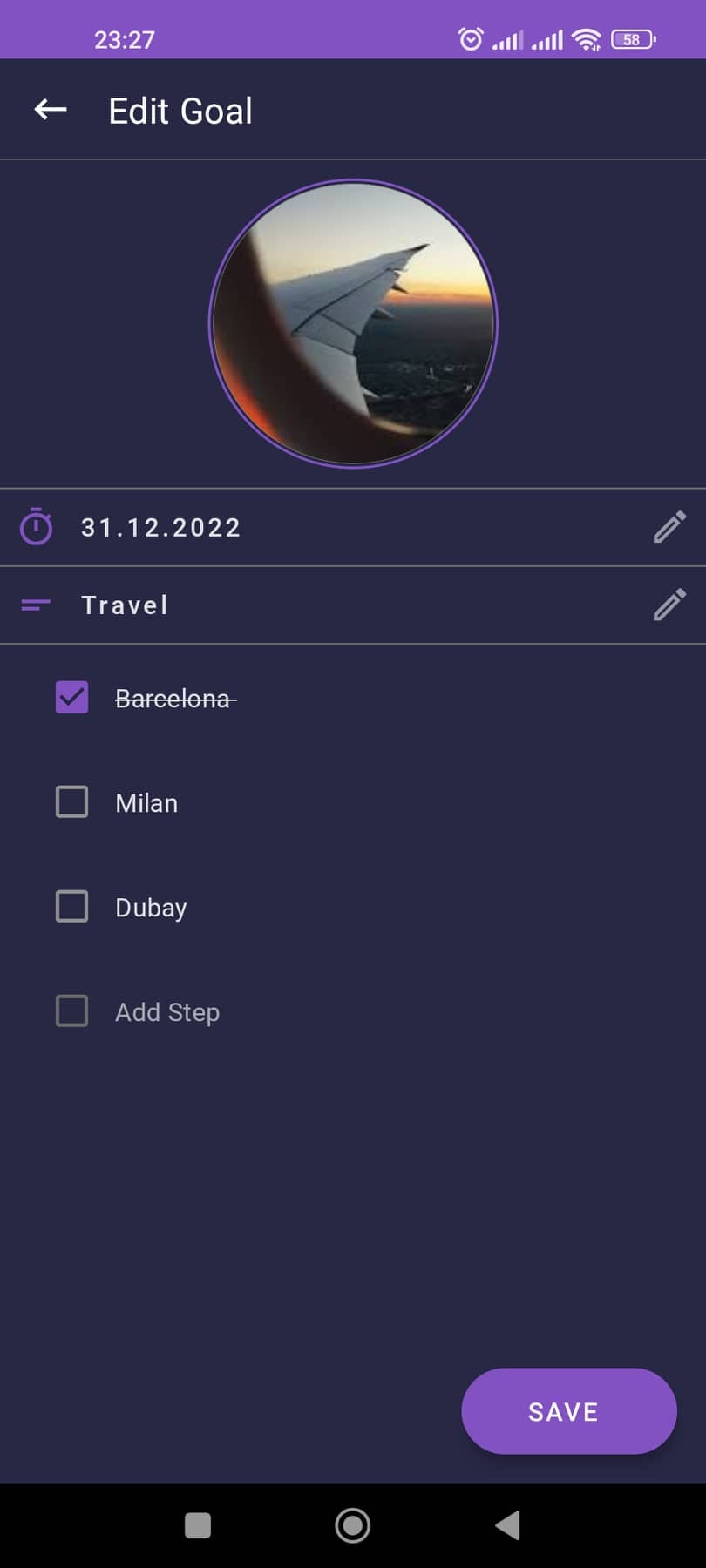Open the recent apps view
Image resolution: width=706 pixels, height=1568 pixels.
[x=198, y=1525]
